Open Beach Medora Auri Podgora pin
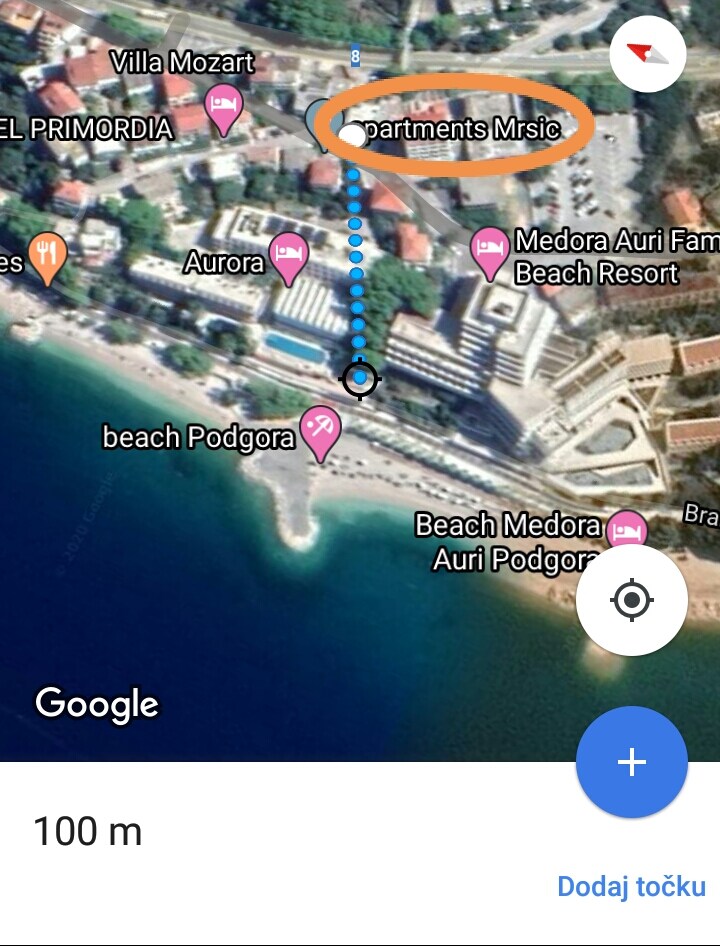720x946 pixels. pyautogui.click(x=626, y=529)
